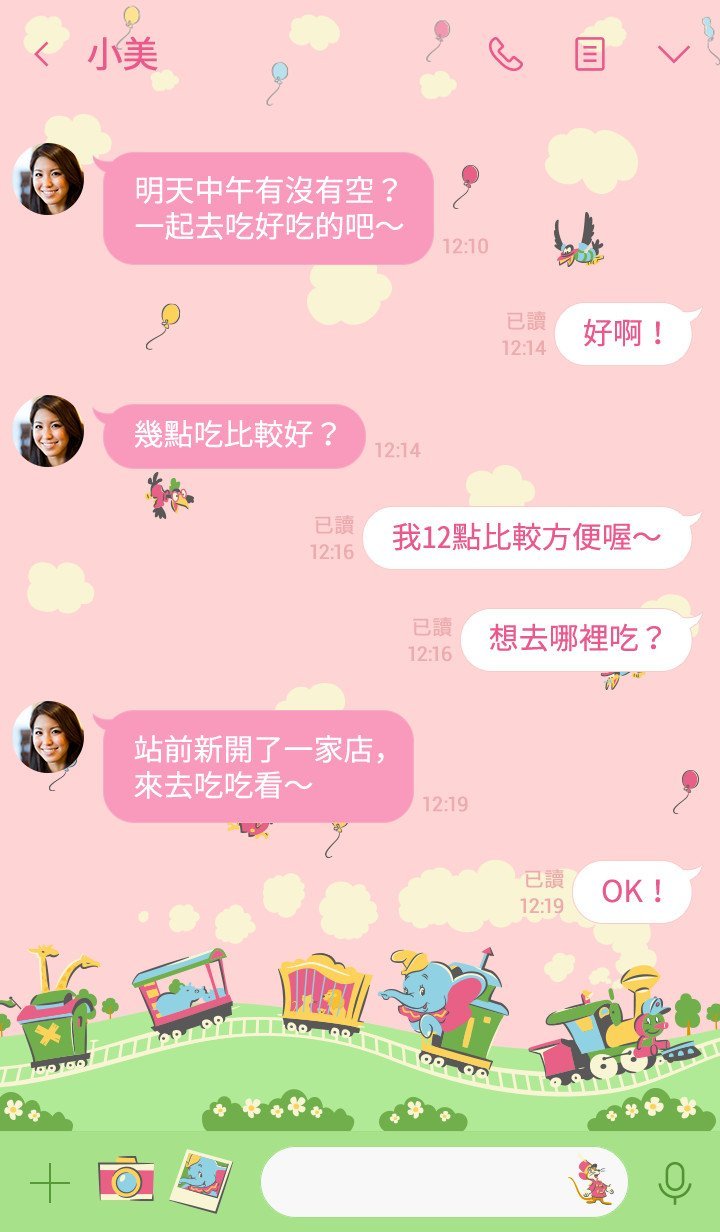The height and width of the screenshot is (1232, 720).
Task: Open the notes icon in the chat header
Action: tap(590, 54)
